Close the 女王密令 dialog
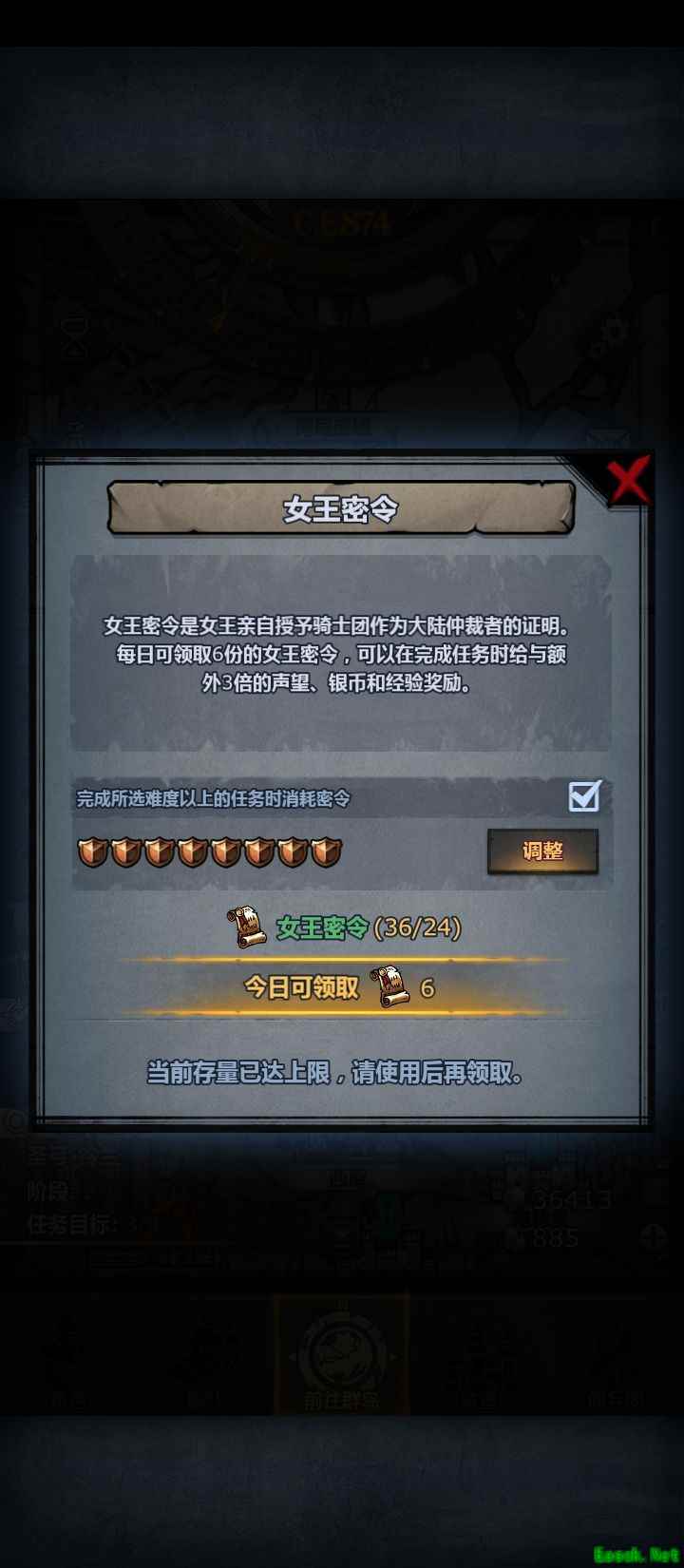Image resolution: width=684 pixels, height=1568 pixels. point(628,480)
